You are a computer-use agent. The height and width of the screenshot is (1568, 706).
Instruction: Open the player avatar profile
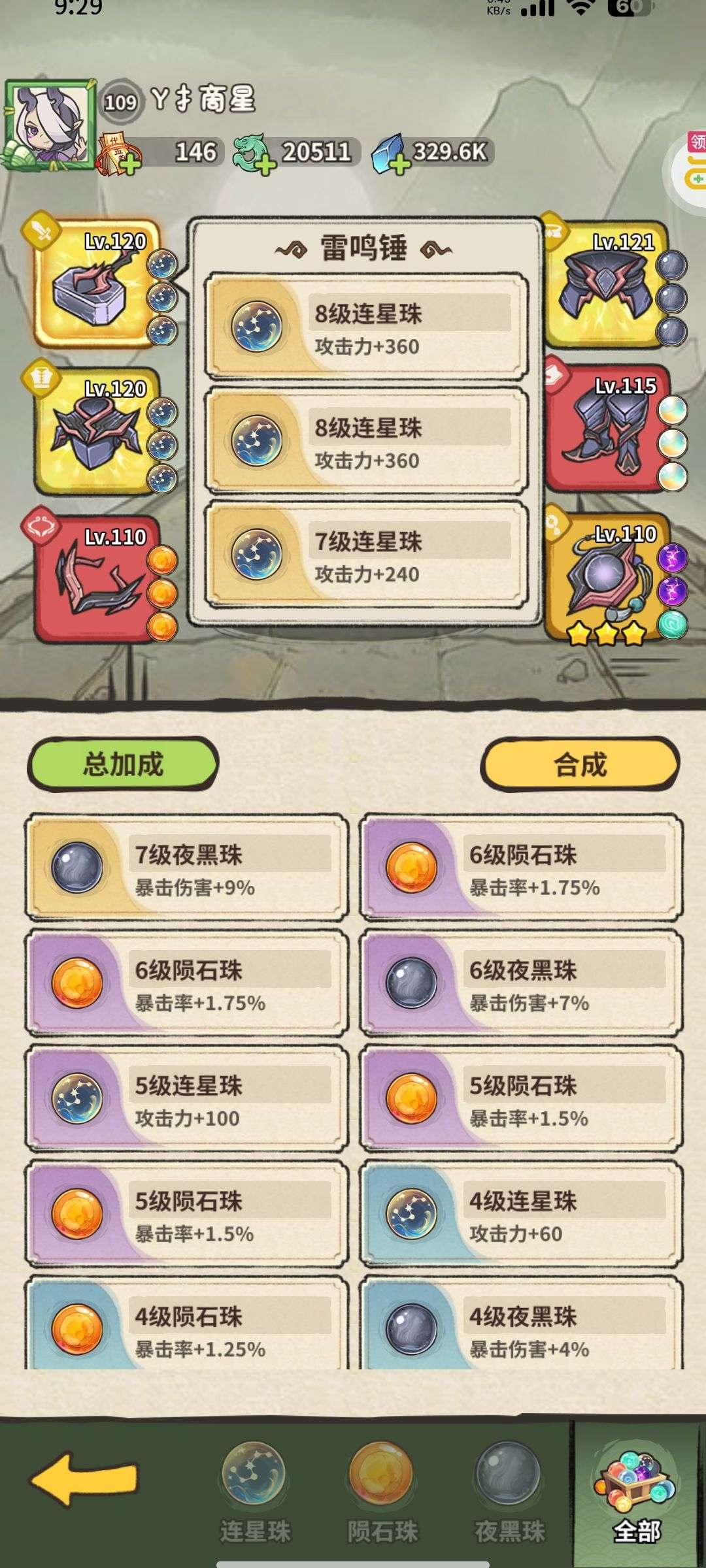click(x=49, y=124)
